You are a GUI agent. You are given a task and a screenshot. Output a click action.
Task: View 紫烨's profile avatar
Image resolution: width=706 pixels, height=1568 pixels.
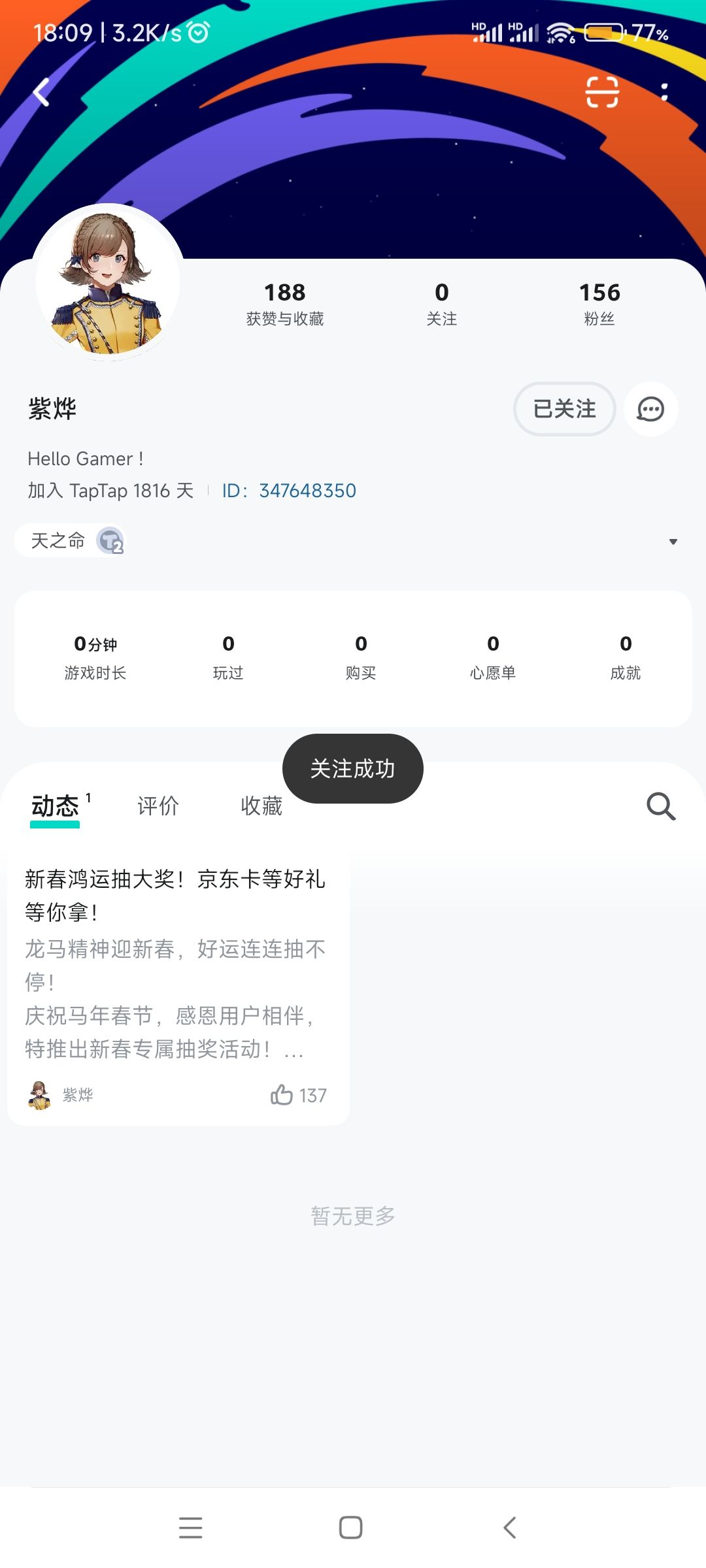click(108, 282)
